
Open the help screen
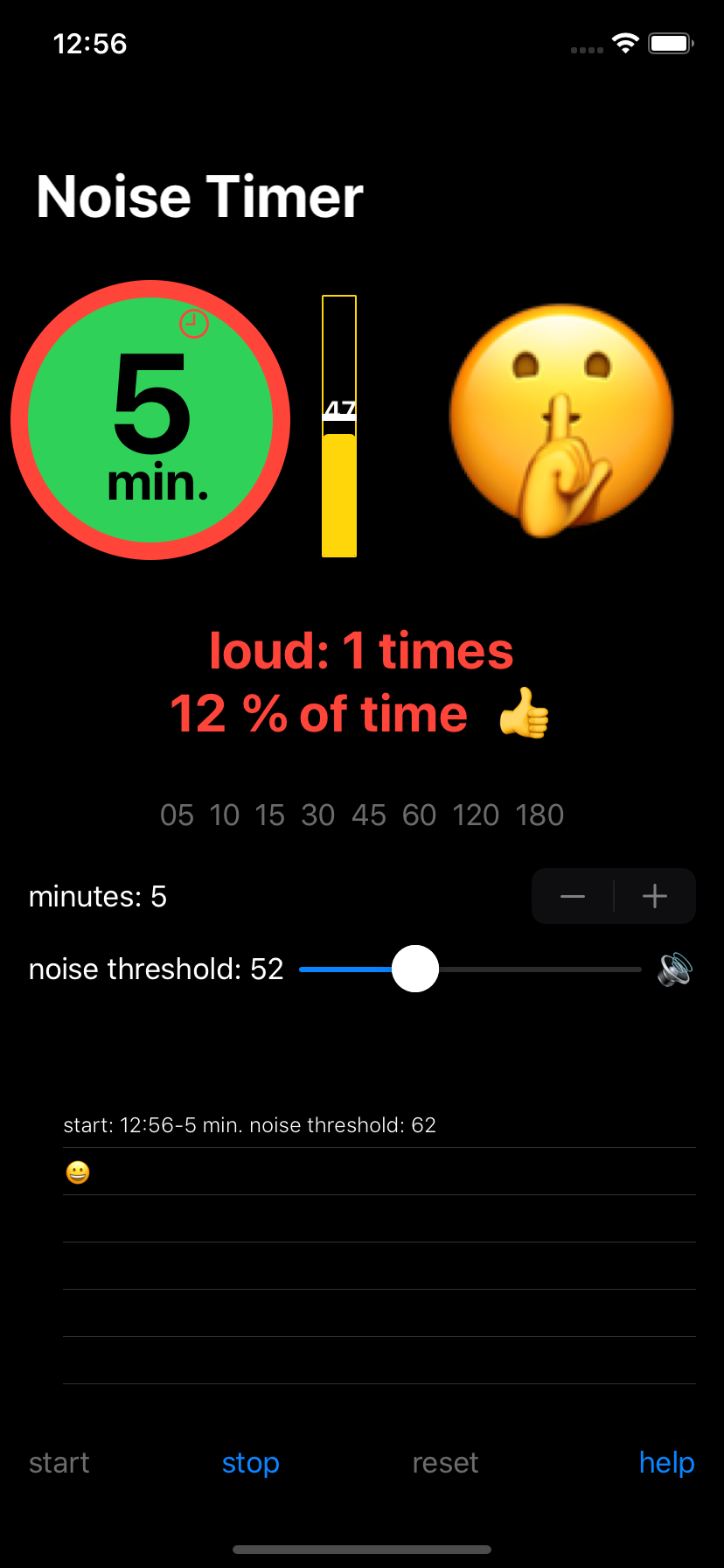tap(666, 1462)
